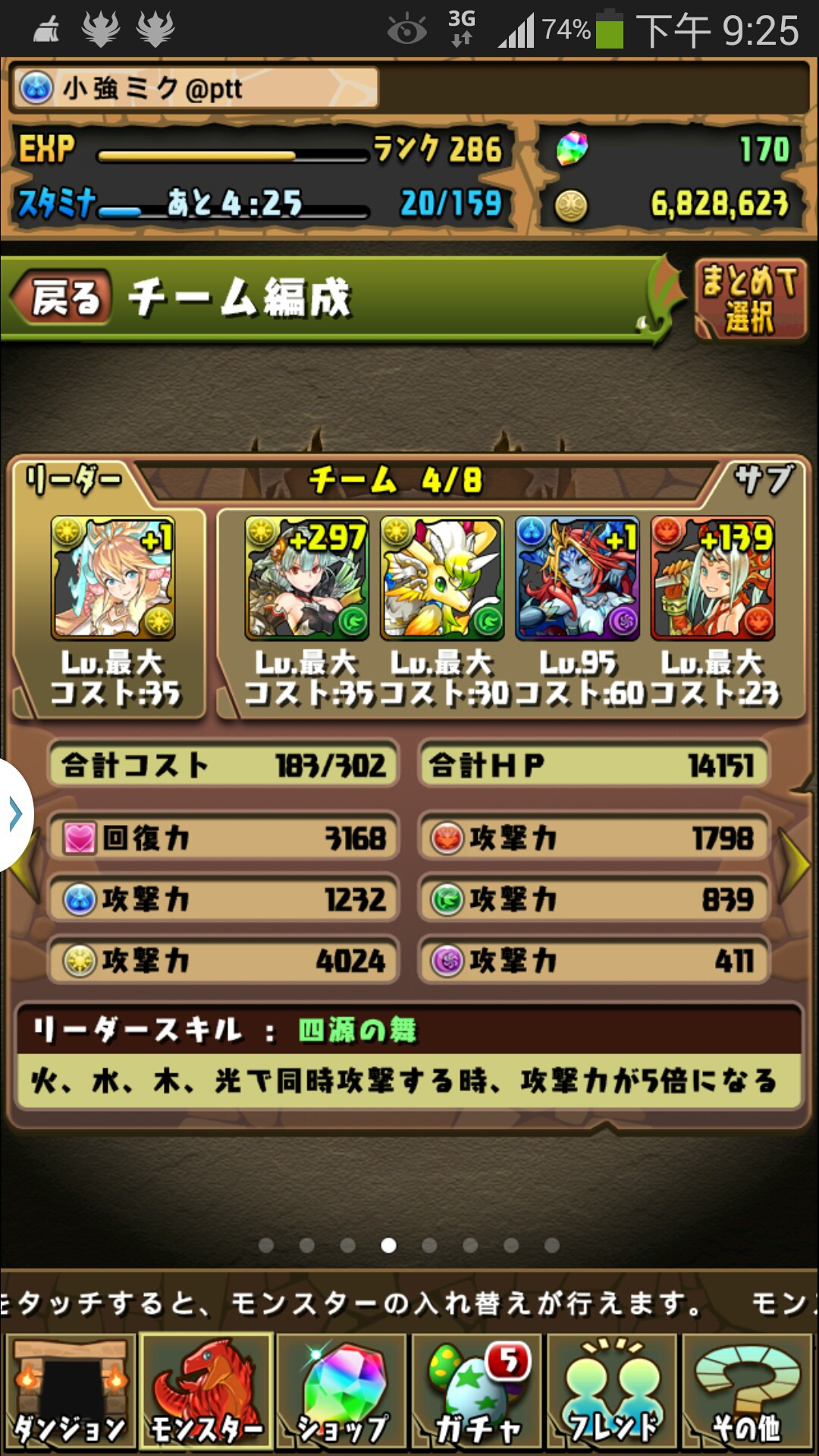This screenshot has width=819, height=1456.
Task: Expand the white side handle arrow
Action: click(15, 814)
